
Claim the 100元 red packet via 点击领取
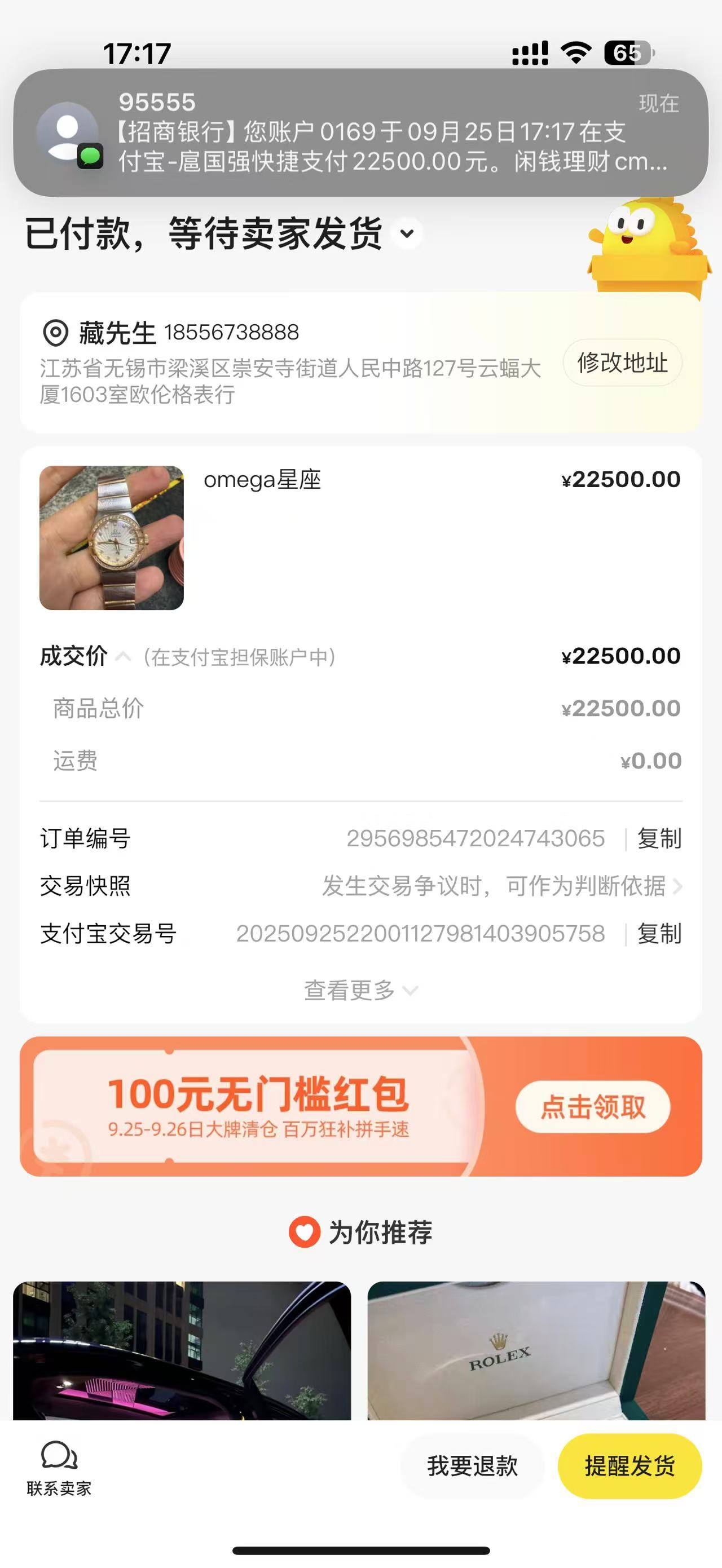(592, 1107)
